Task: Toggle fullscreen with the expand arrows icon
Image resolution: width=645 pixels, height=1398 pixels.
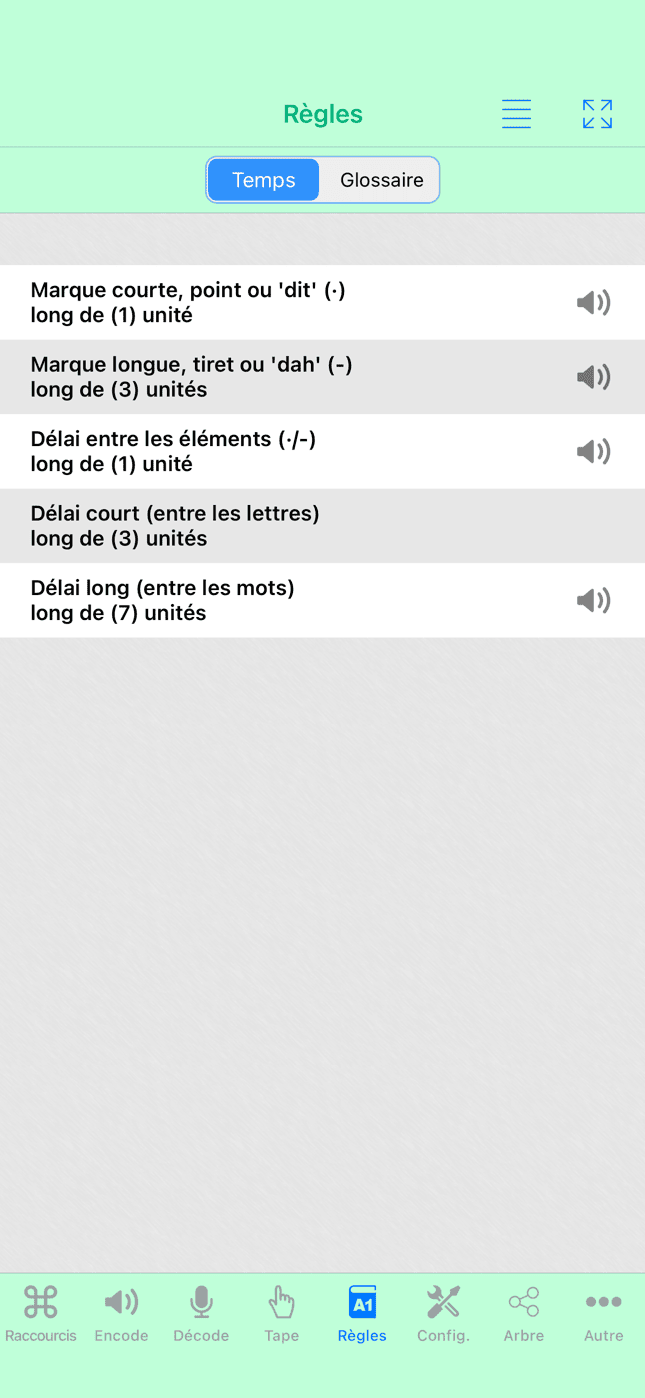Action: pos(597,114)
